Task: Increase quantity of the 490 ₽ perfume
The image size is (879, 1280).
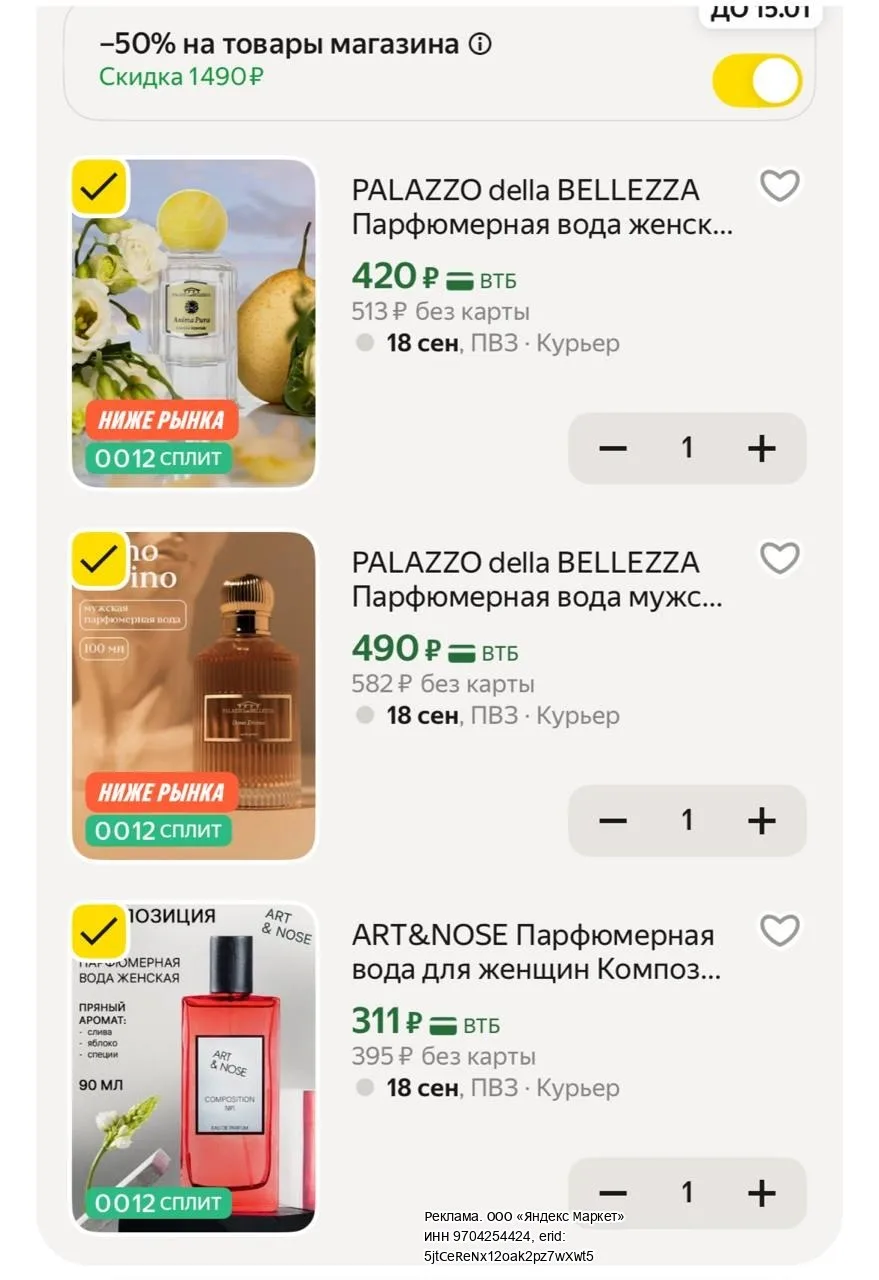Action: click(x=762, y=821)
